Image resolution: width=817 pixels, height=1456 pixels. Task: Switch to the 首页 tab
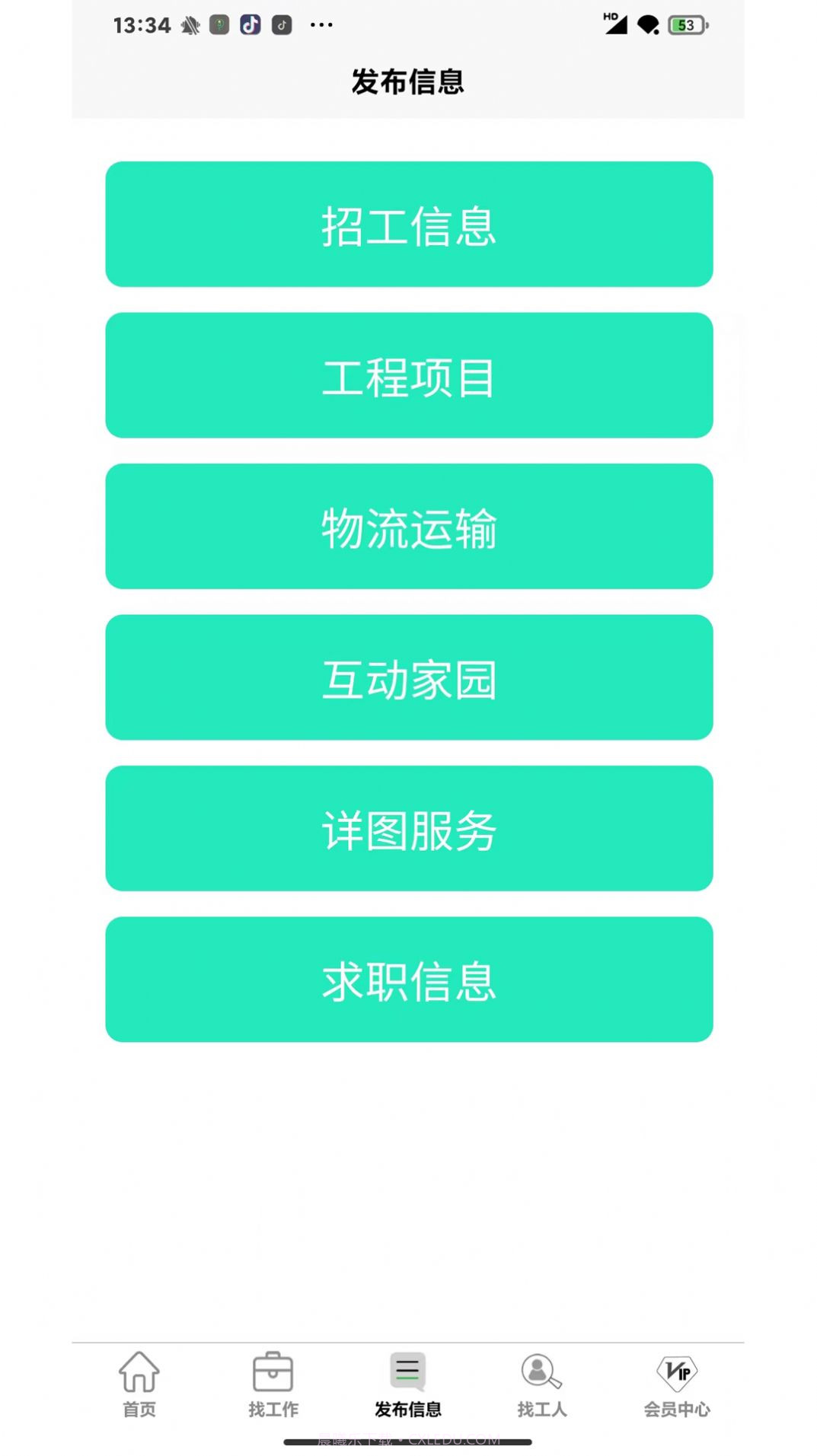[x=139, y=1408]
